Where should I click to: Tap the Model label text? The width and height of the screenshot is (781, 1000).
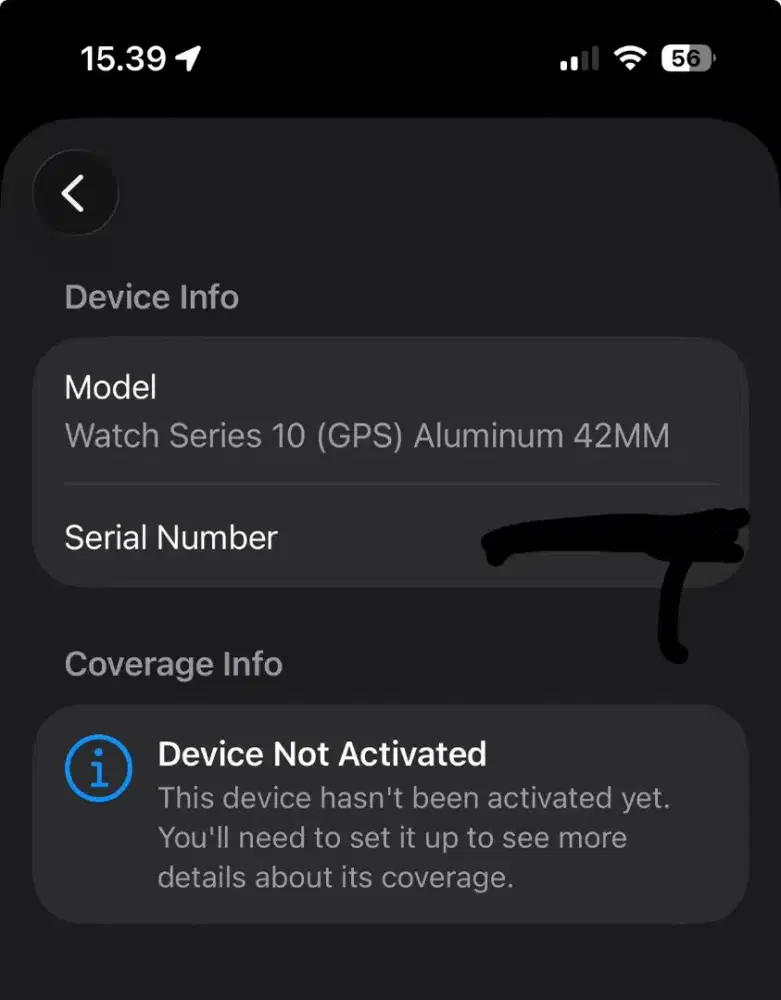[110, 387]
